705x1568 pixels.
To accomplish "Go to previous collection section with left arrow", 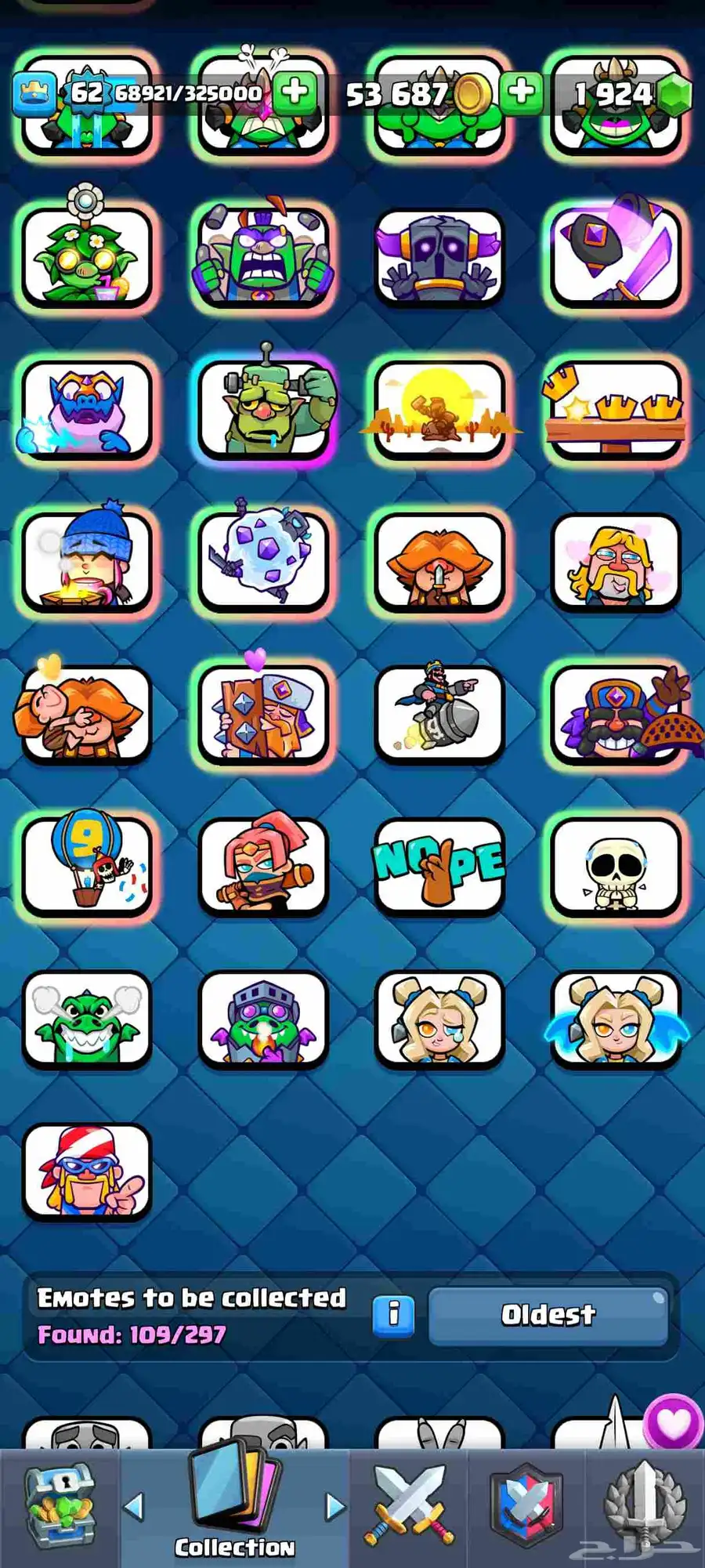I will (135, 1506).
